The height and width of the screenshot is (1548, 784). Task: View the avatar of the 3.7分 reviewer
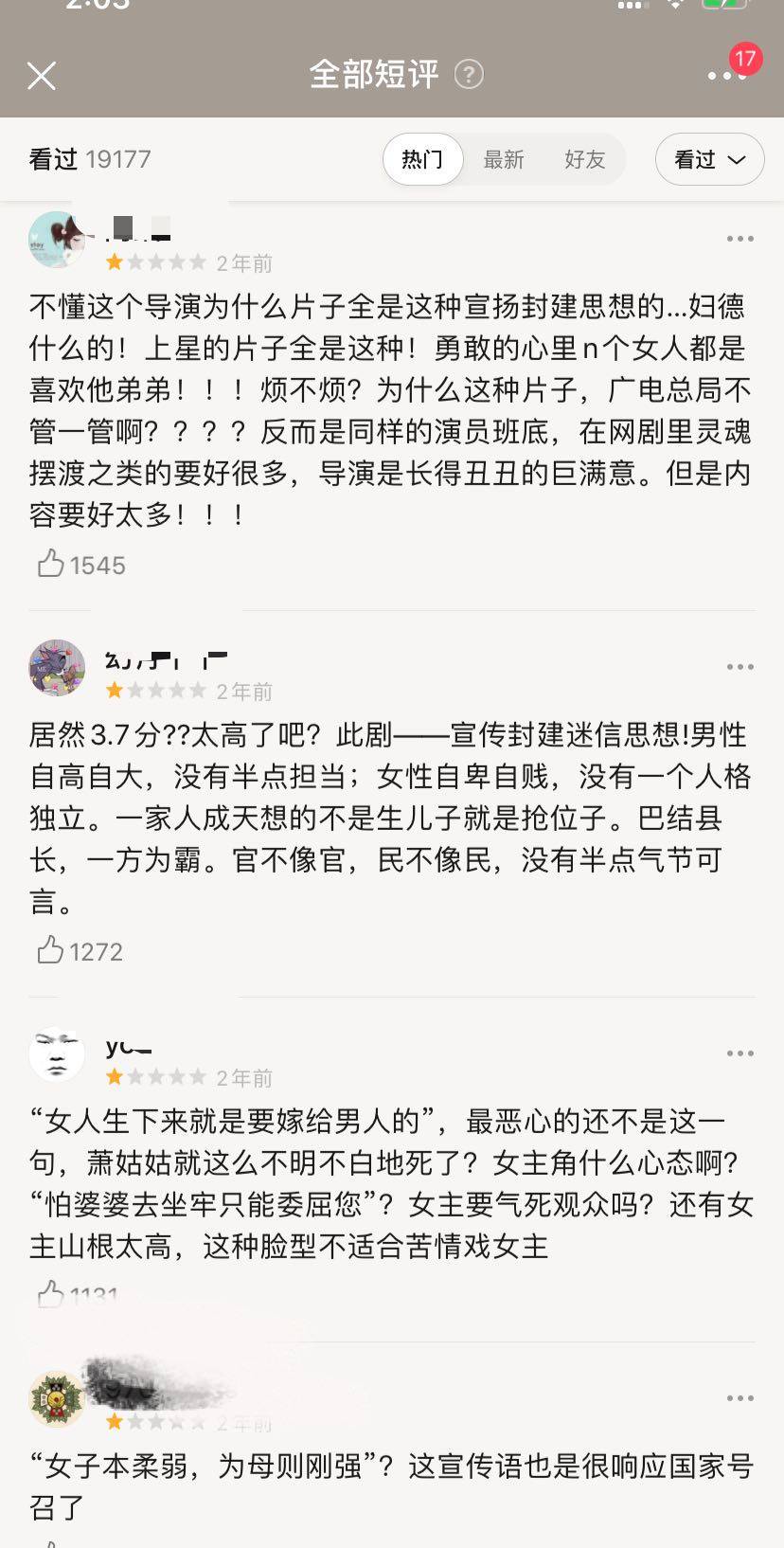click(57, 668)
